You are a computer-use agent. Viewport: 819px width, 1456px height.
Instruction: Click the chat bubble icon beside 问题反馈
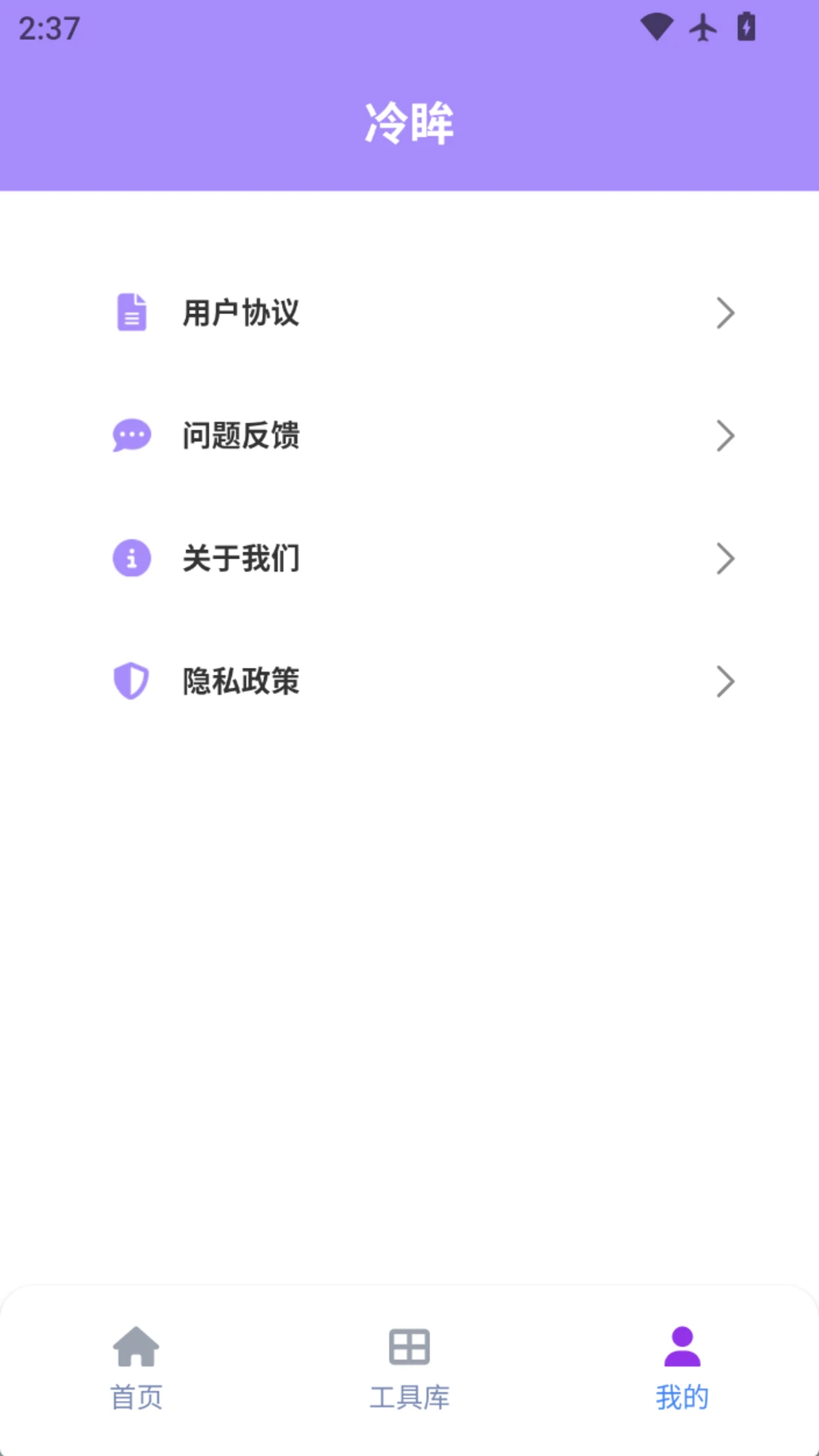click(x=132, y=436)
